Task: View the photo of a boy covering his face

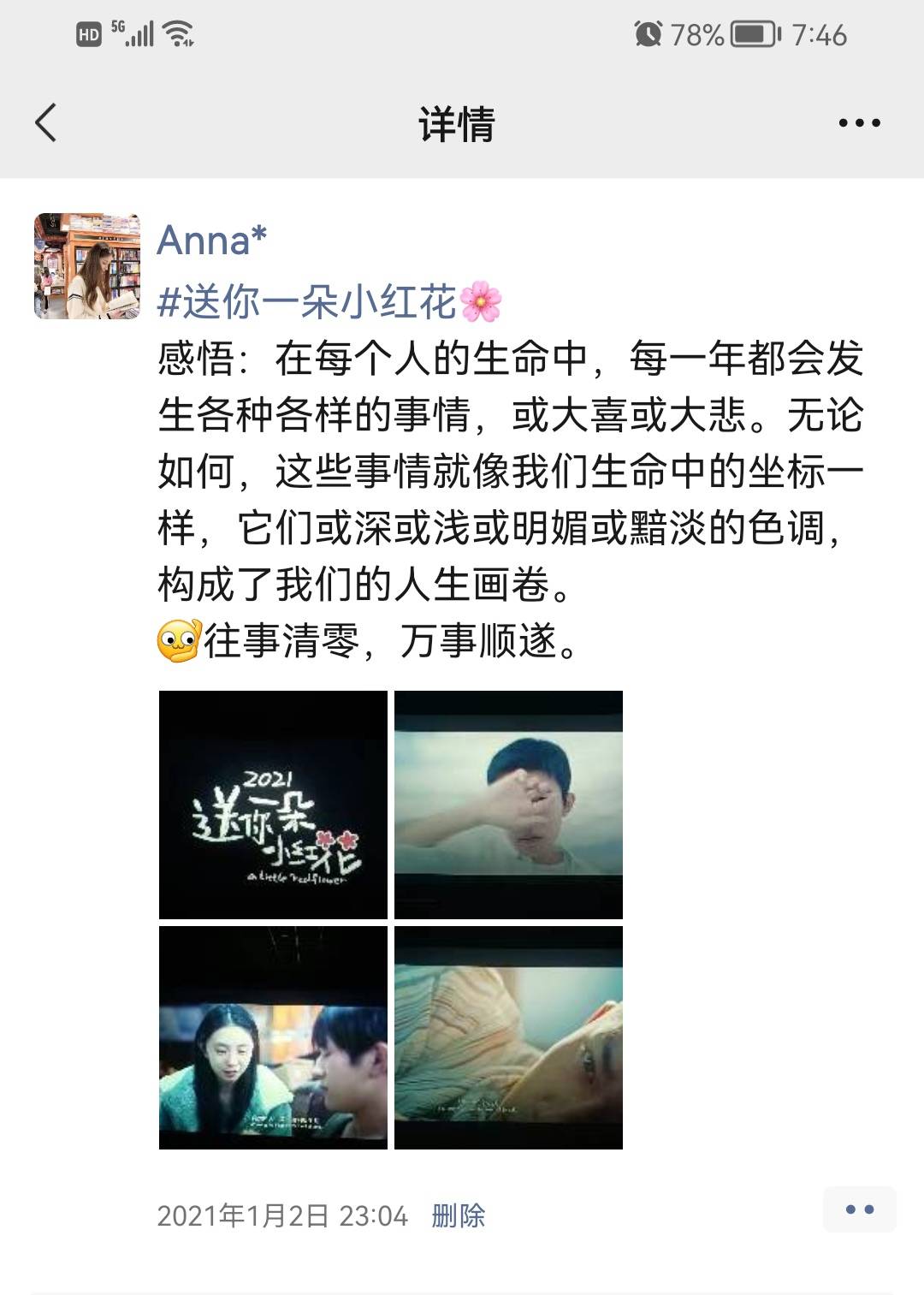Action: pos(508,805)
